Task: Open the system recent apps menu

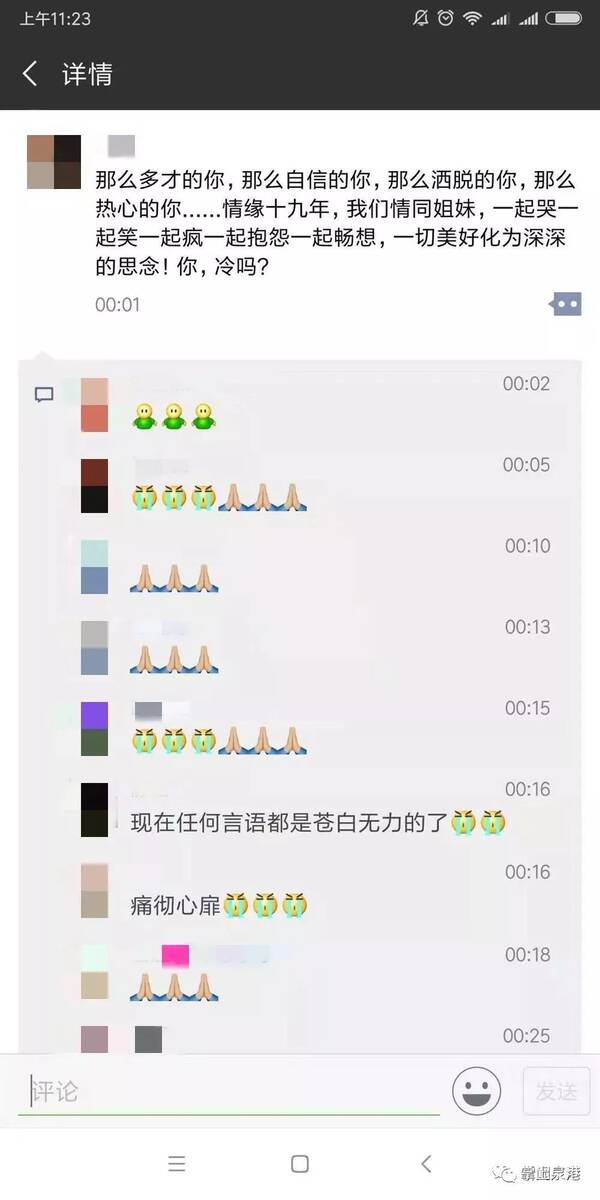Action: click(x=176, y=1164)
